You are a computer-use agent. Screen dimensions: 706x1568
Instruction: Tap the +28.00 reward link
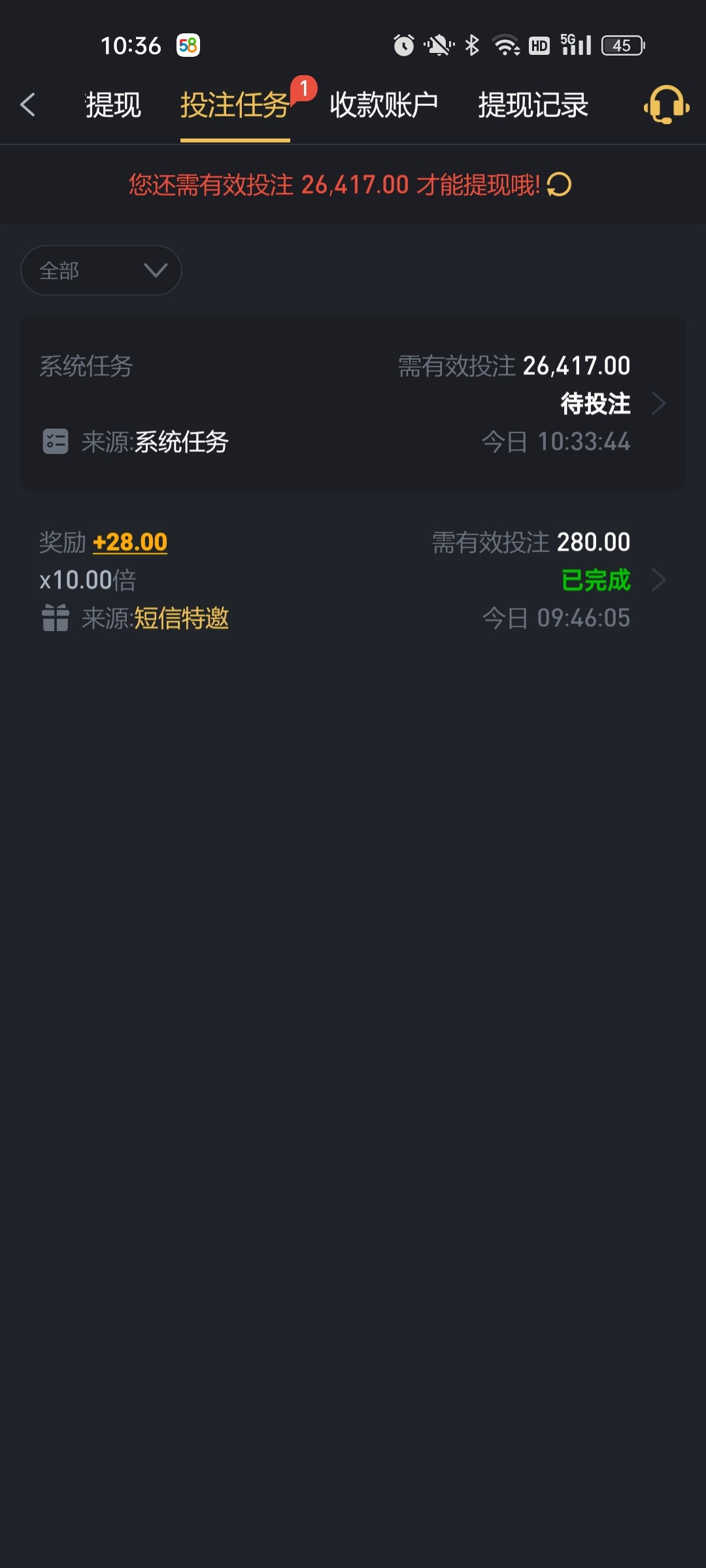pyautogui.click(x=130, y=542)
